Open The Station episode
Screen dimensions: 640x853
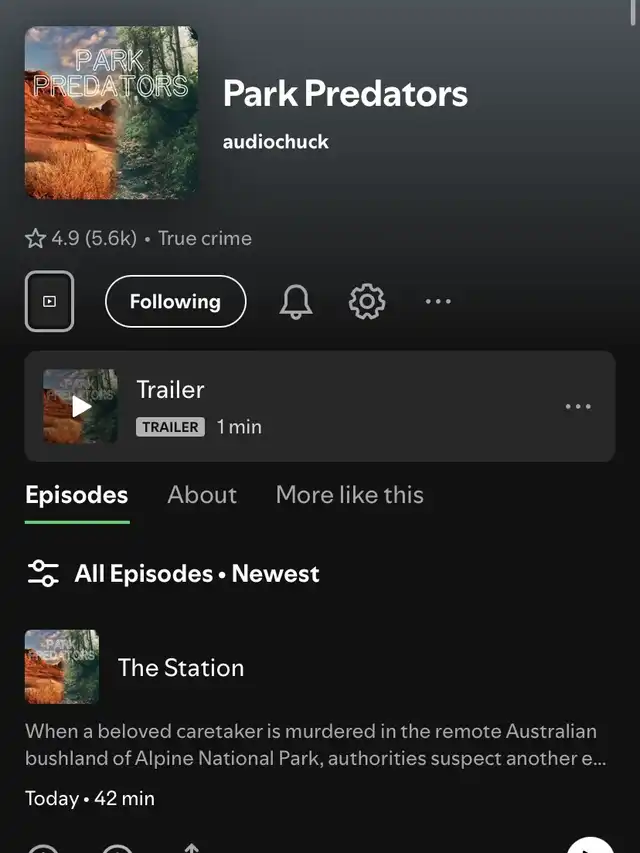point(181,668)
